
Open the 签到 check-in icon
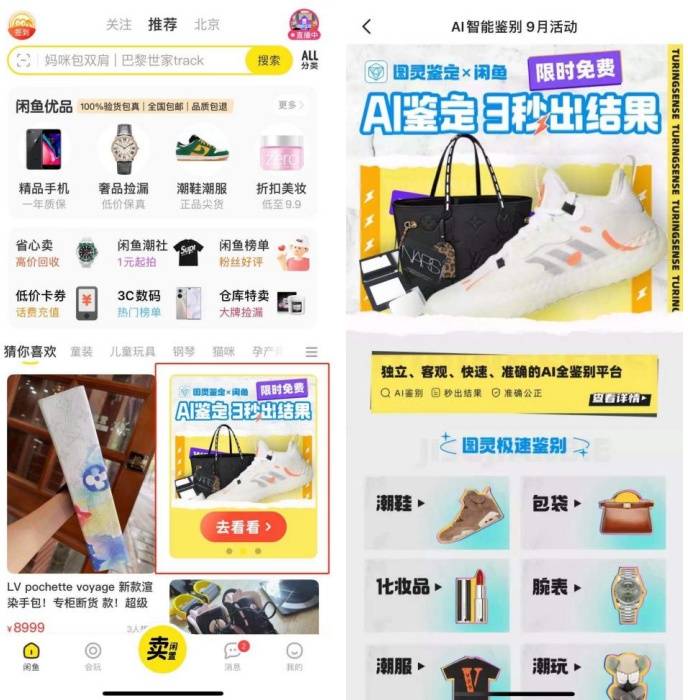tap(22, 24)
